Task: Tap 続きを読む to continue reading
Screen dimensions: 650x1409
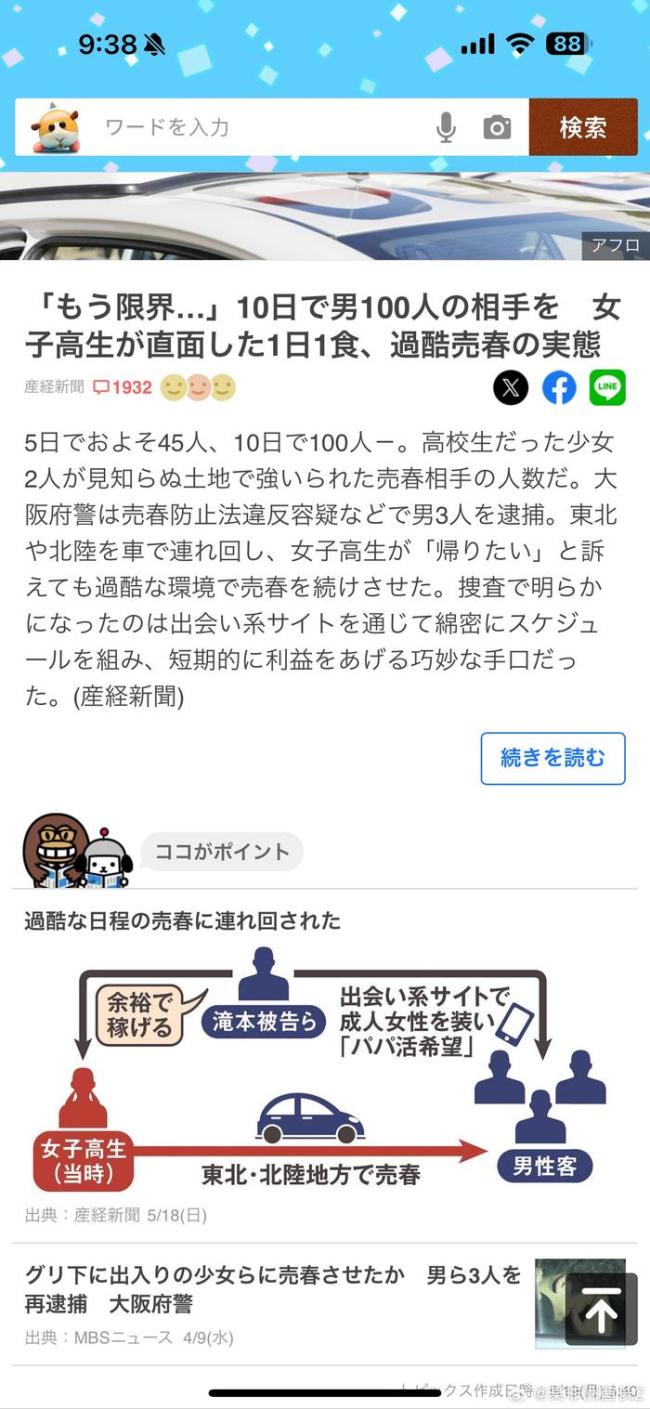Action: click(552, 758)
